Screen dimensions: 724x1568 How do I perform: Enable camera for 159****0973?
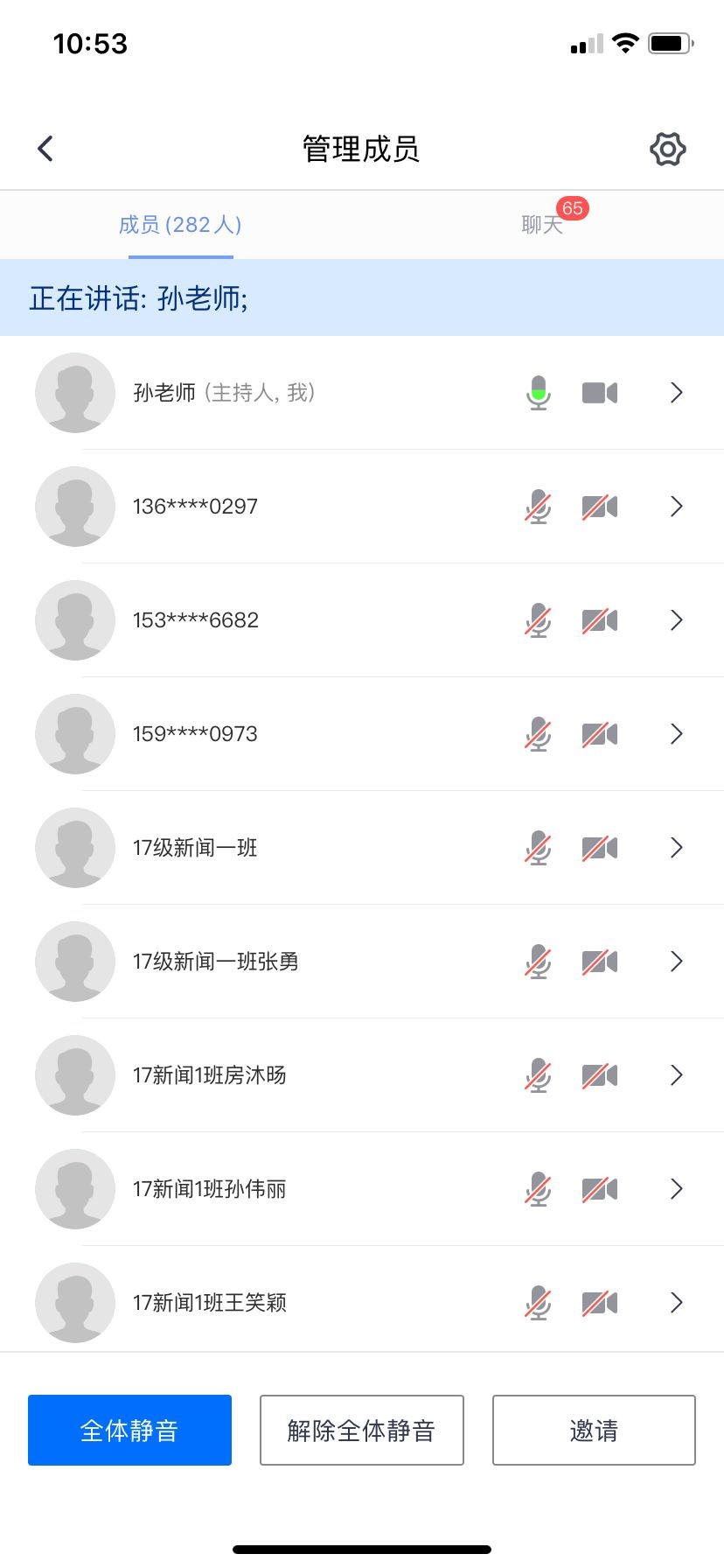click(600, 734)
